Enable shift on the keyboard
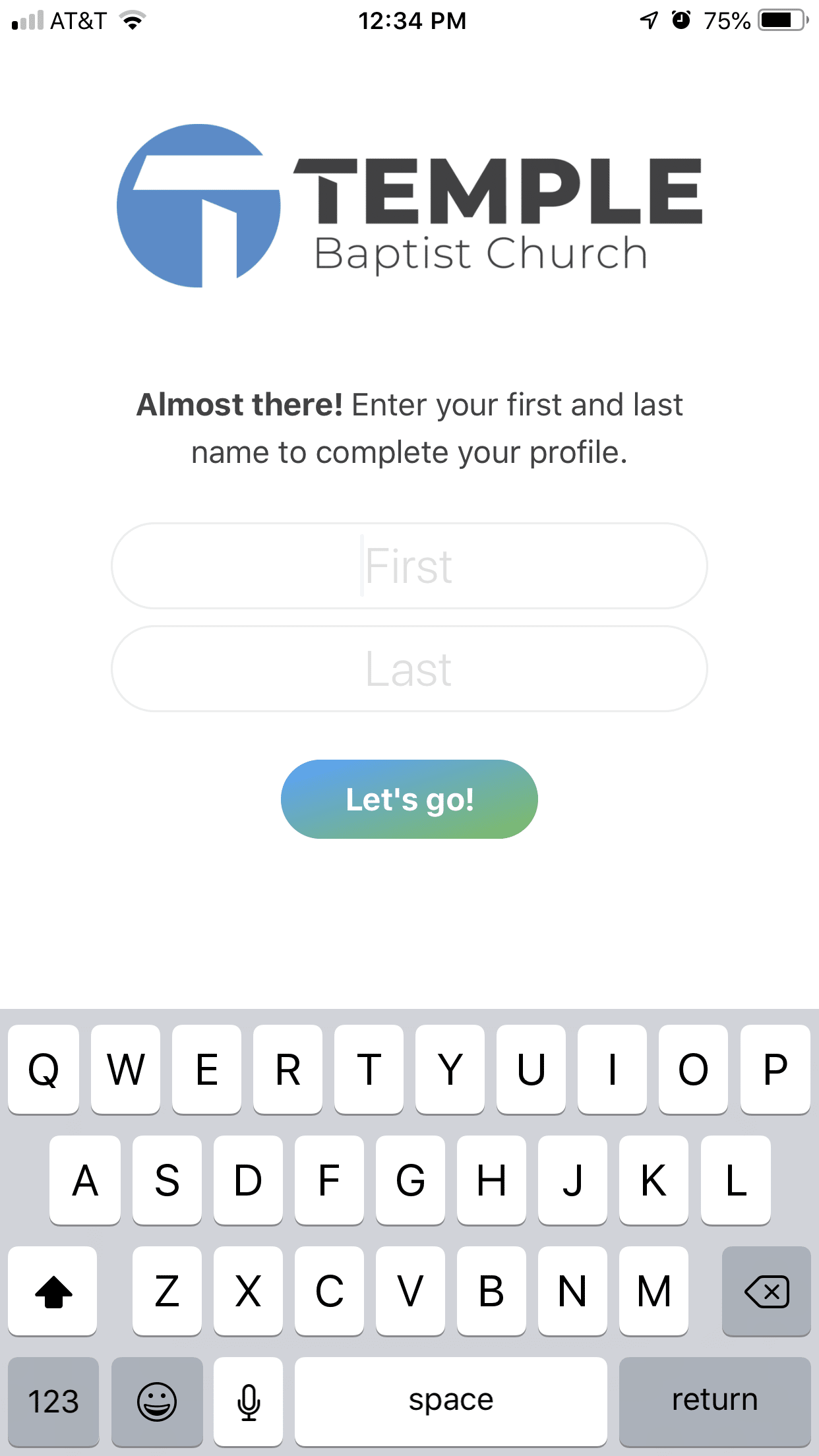Viewport: 819px width, 1456px height. tap(53, 1291)
